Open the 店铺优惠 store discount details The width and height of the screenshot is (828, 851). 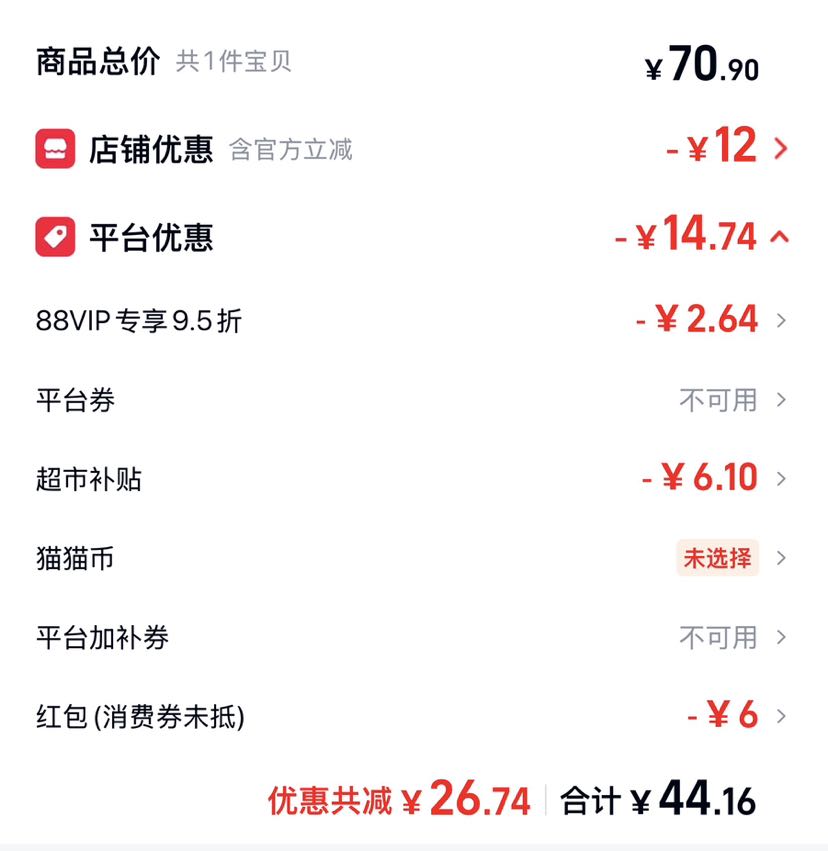[x=414, y=148]
